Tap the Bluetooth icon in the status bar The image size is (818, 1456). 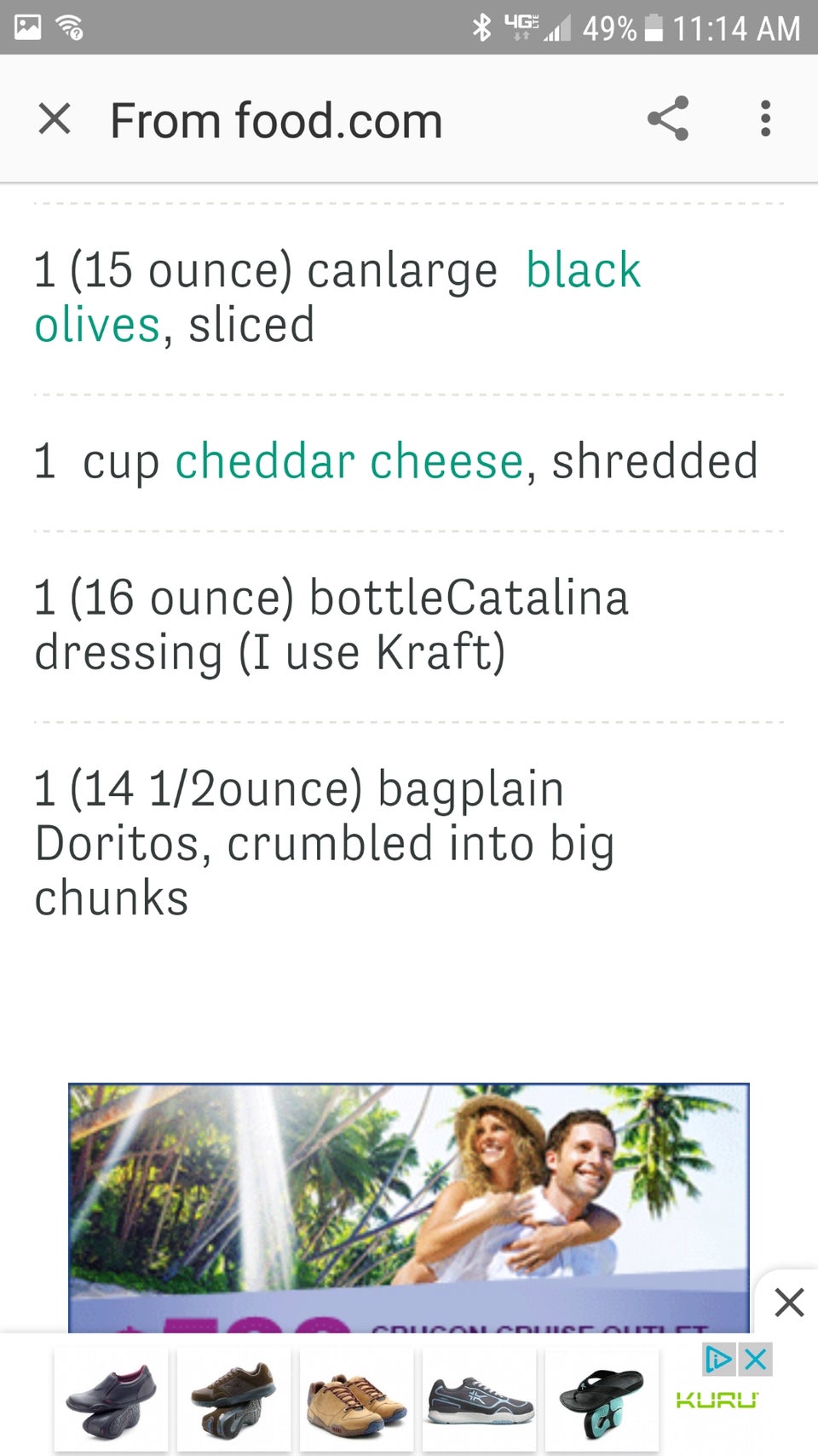[483, 27]
